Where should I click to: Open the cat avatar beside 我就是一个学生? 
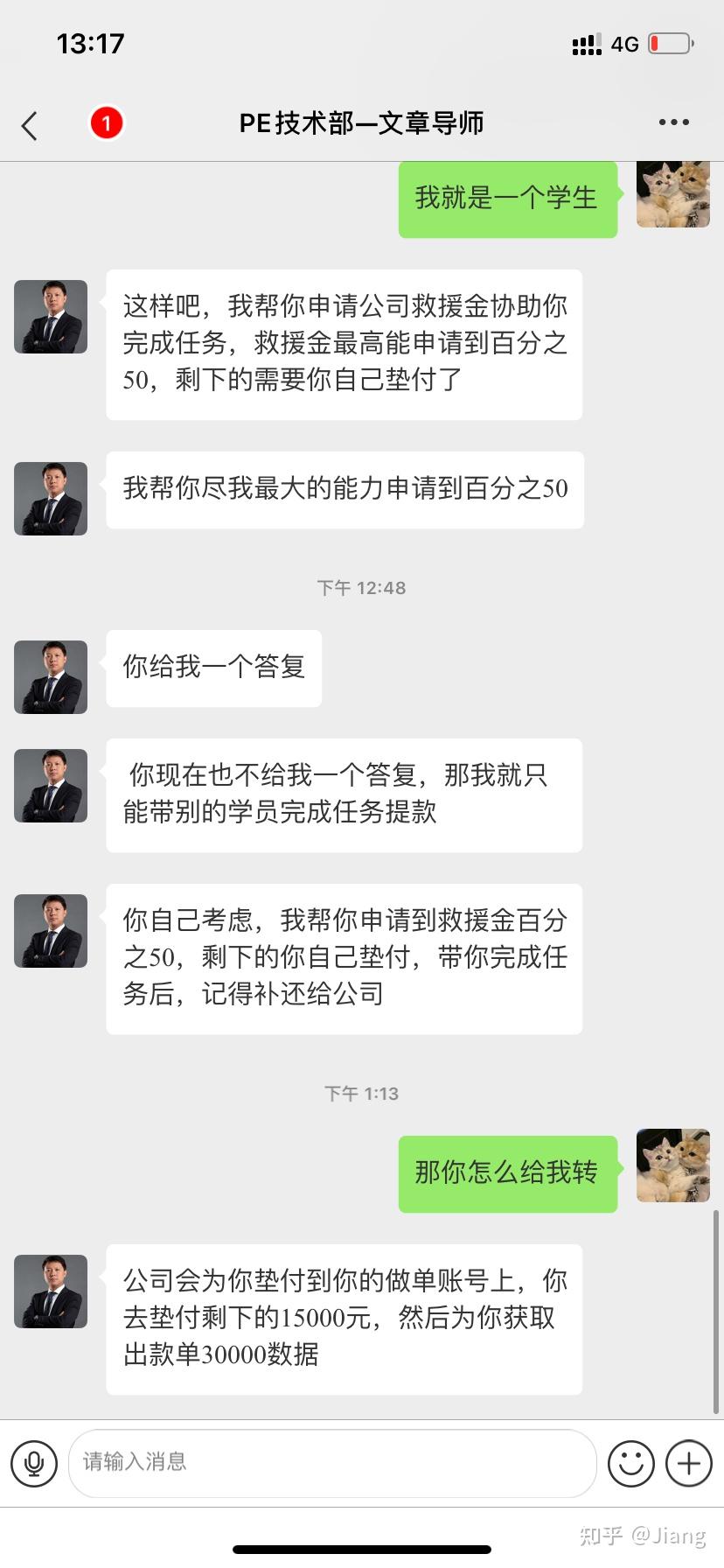tap(672, 193)
